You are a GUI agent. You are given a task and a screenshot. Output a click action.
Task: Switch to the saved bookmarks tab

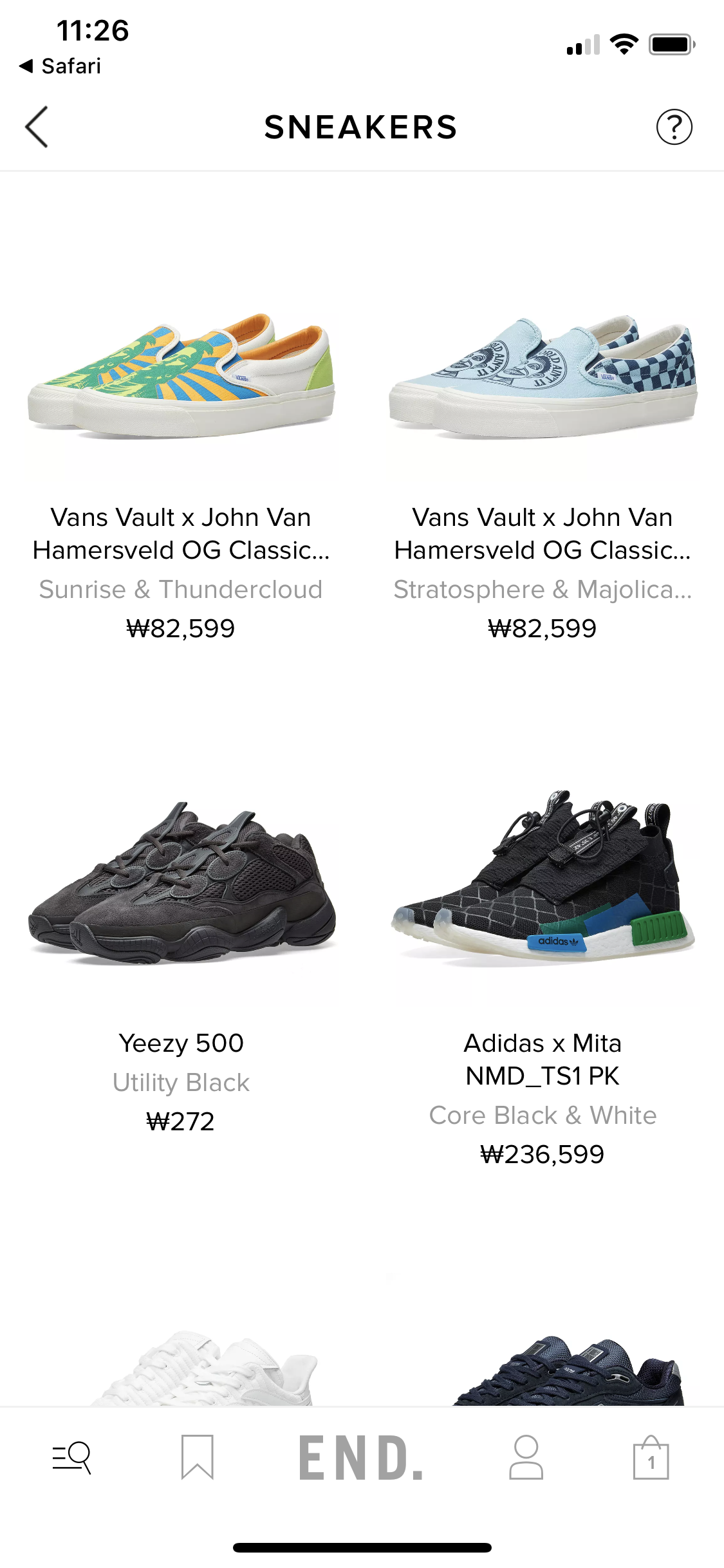click(197, 1457)
